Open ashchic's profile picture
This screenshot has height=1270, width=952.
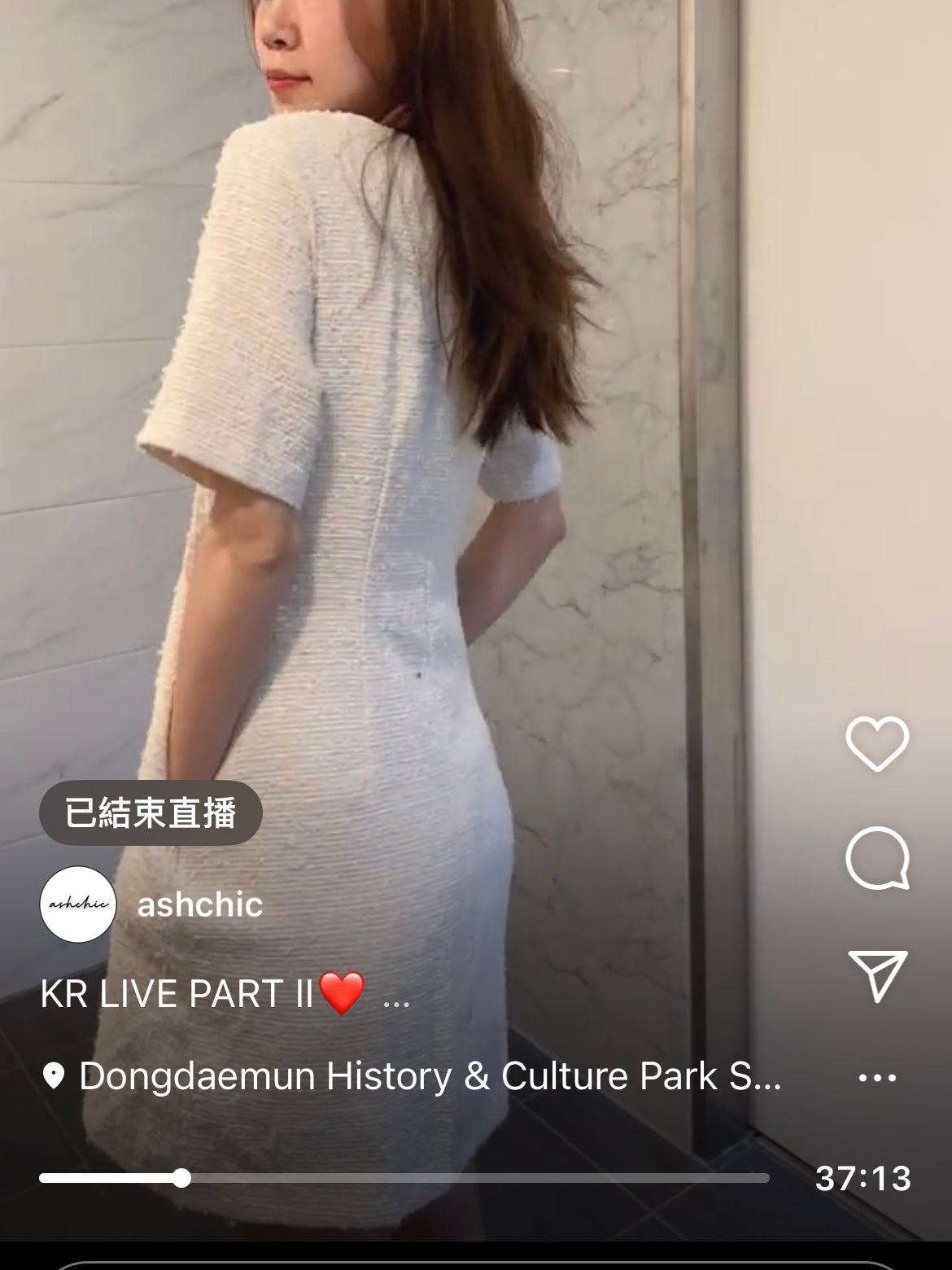click(78, 904)
